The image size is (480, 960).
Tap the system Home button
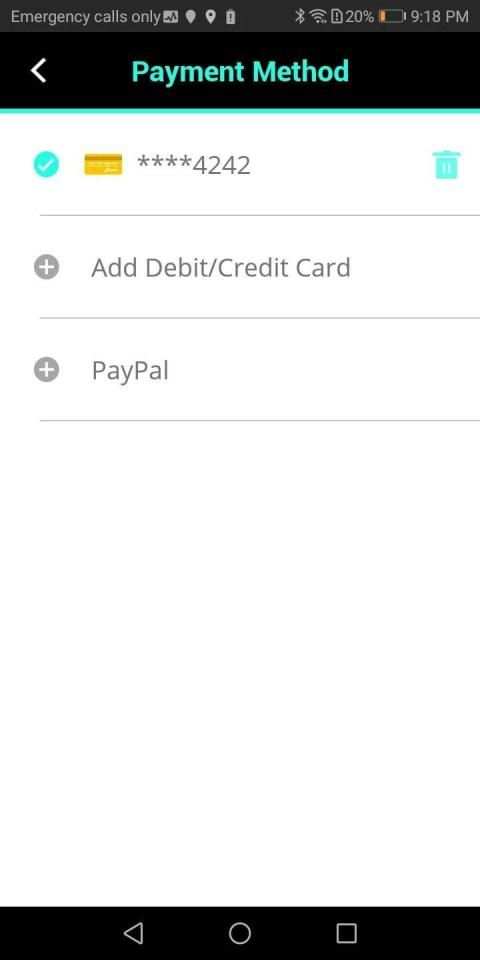(240, 933)
